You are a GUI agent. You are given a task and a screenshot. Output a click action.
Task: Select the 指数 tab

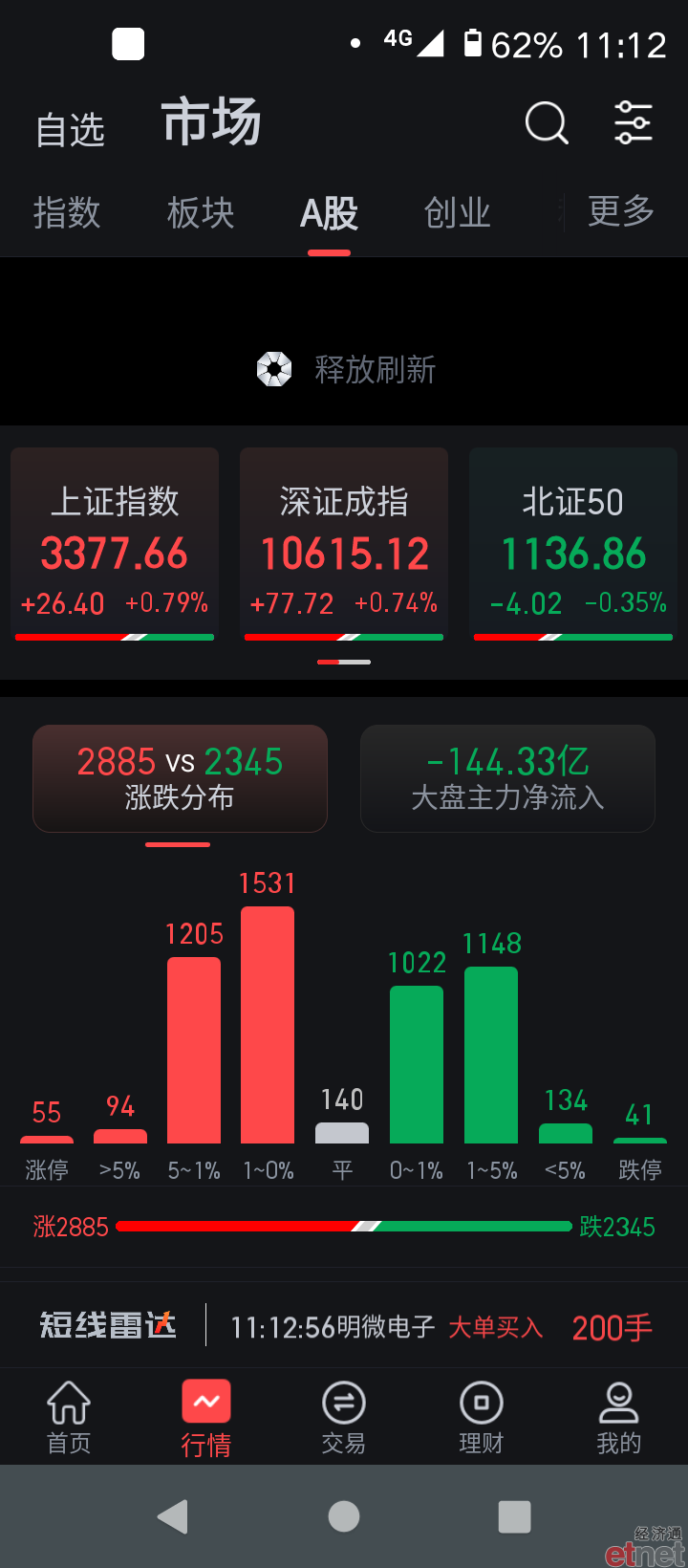point(67,212)
